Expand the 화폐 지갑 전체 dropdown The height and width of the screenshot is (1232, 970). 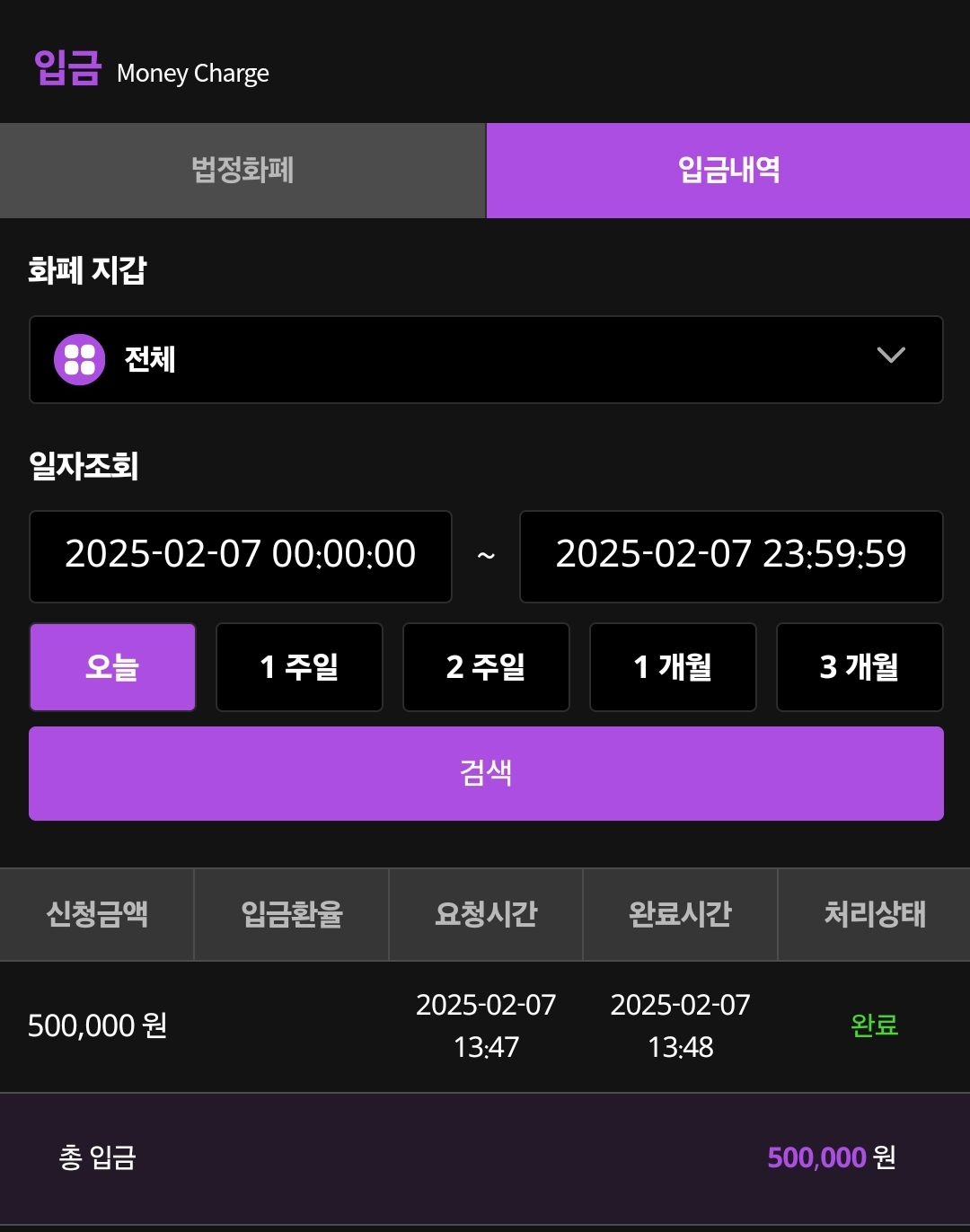tap(486, 359)
